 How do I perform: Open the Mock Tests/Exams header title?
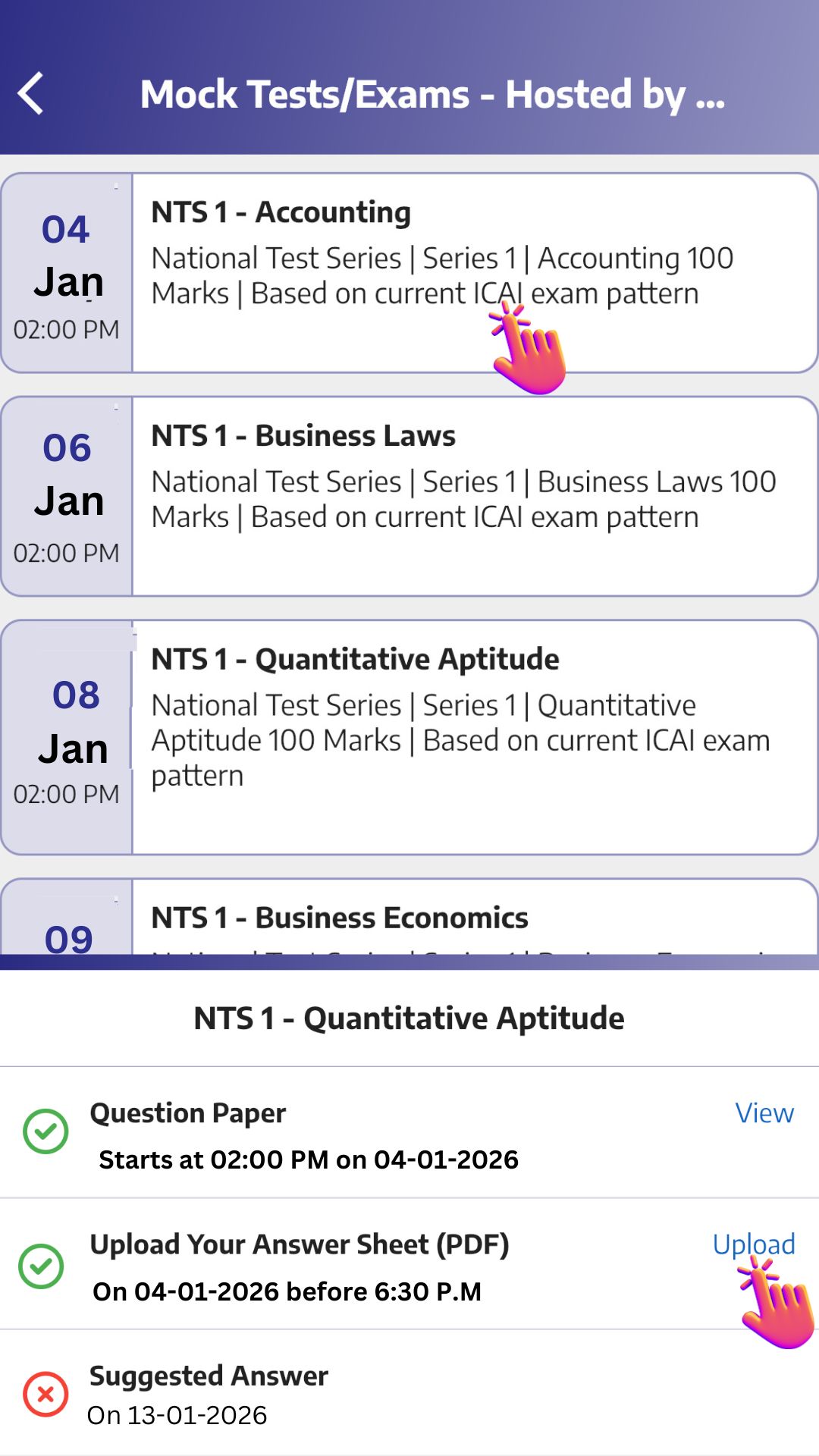434,94
